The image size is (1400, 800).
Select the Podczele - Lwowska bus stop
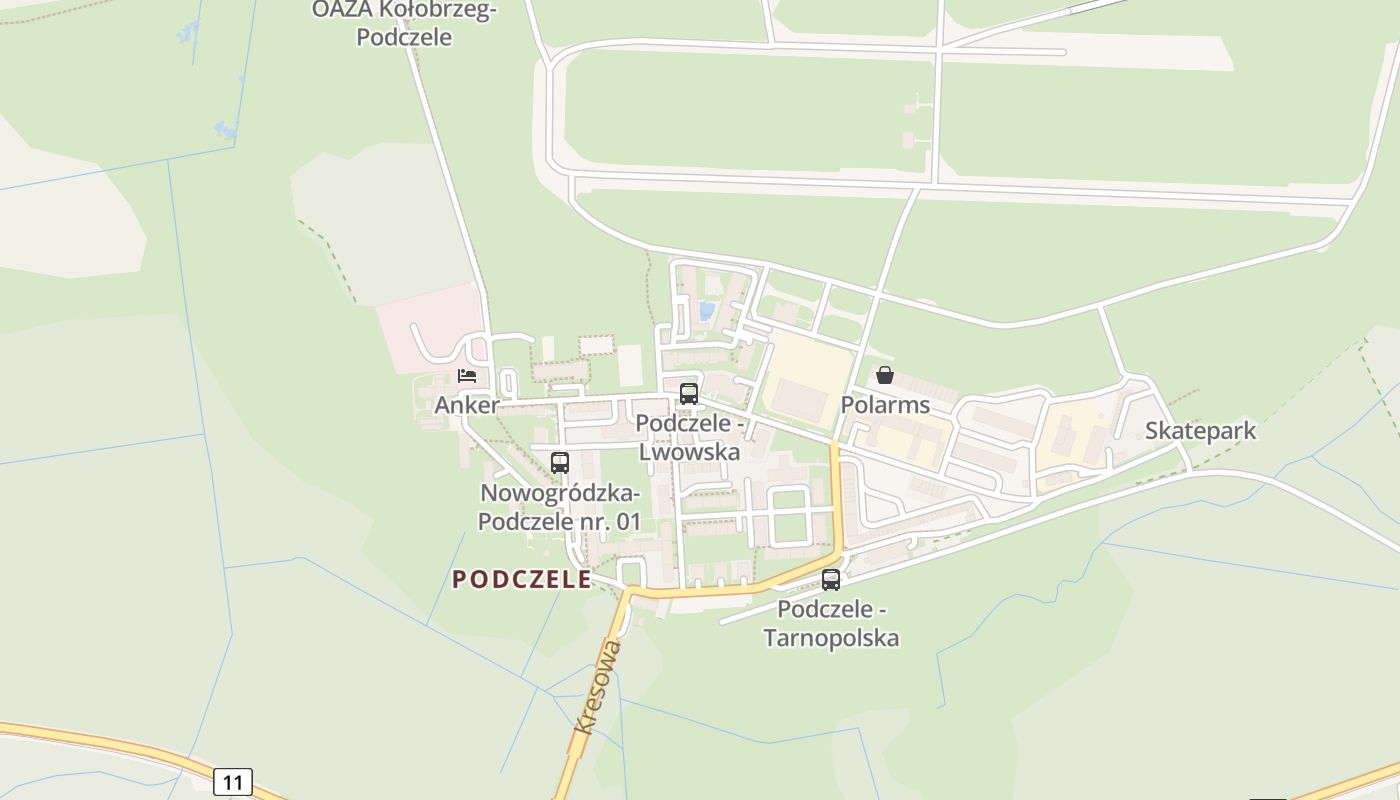689,394
